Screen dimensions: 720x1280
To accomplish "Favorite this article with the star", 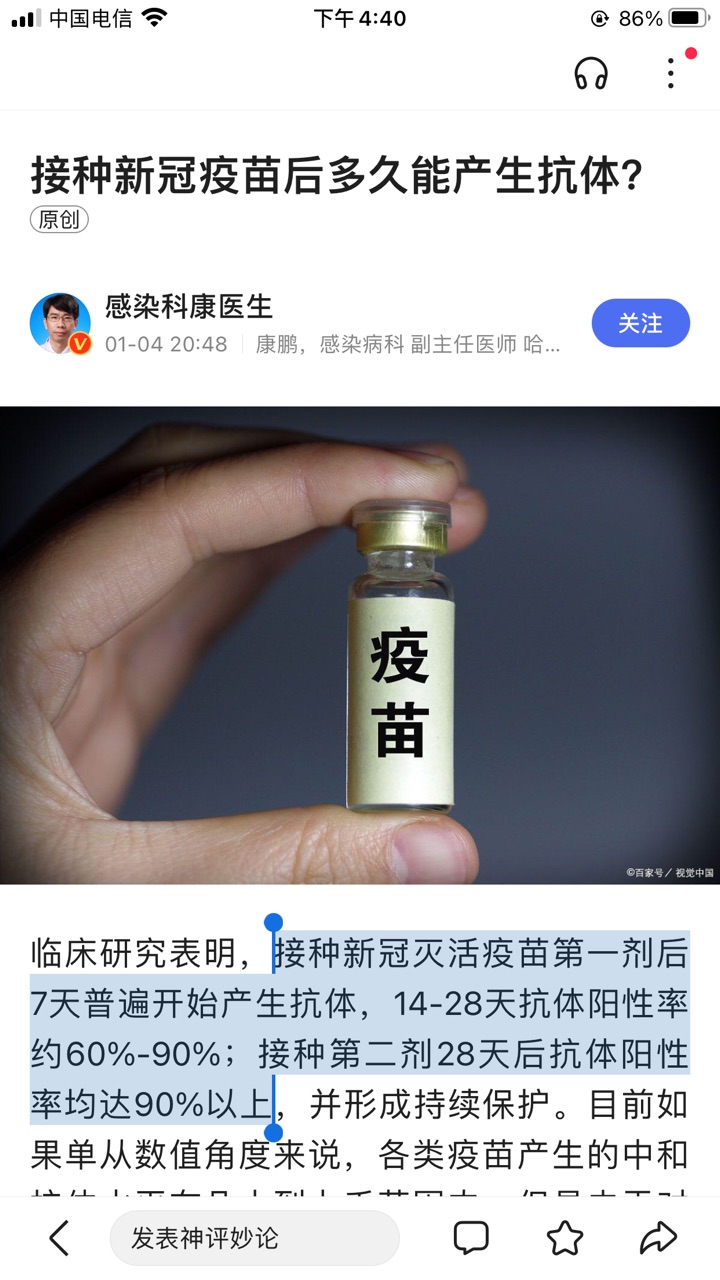I will click(565, 1238).
